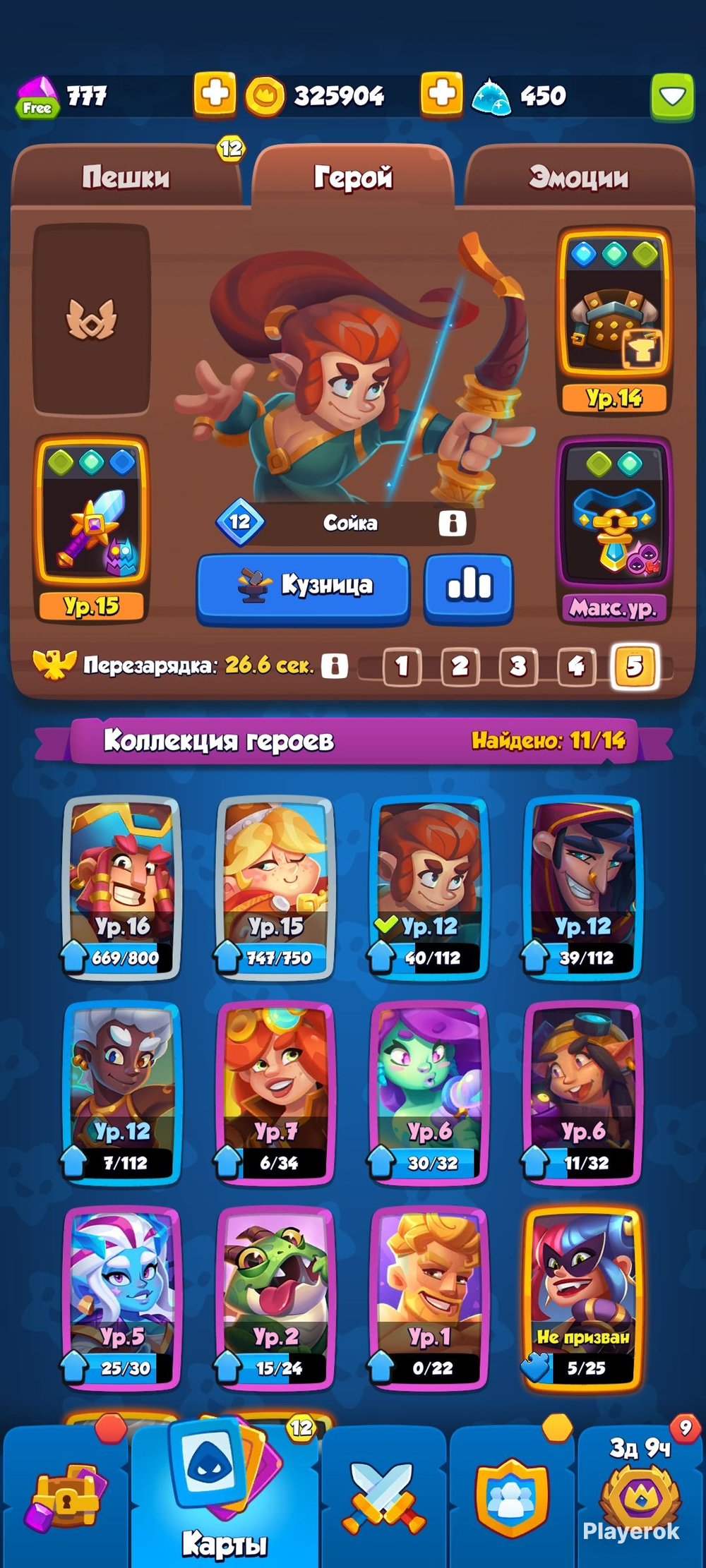Open the Ур.7 hero card with 6/34

[x=275, y=1092]
